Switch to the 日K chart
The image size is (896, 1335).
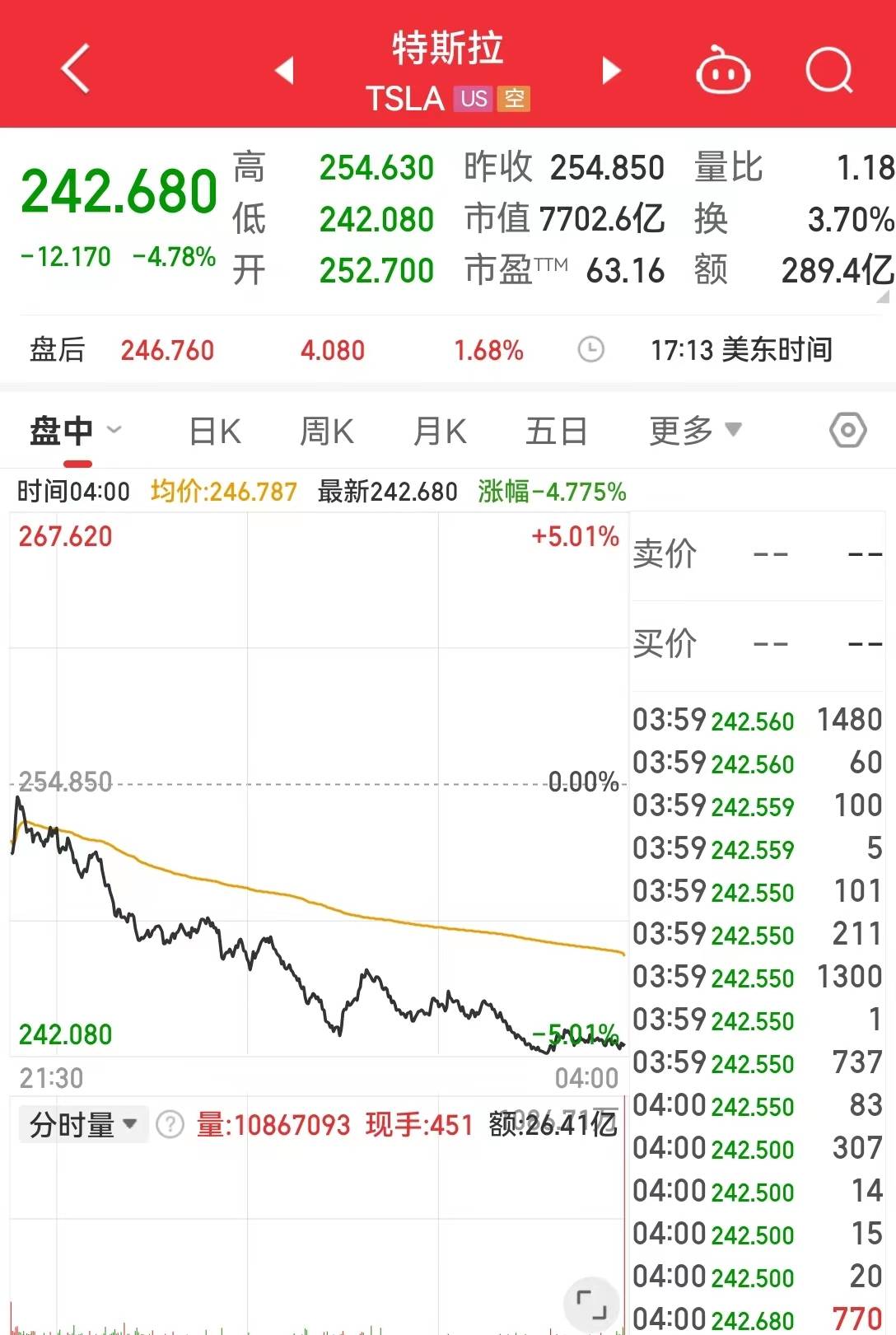(215, 431)
